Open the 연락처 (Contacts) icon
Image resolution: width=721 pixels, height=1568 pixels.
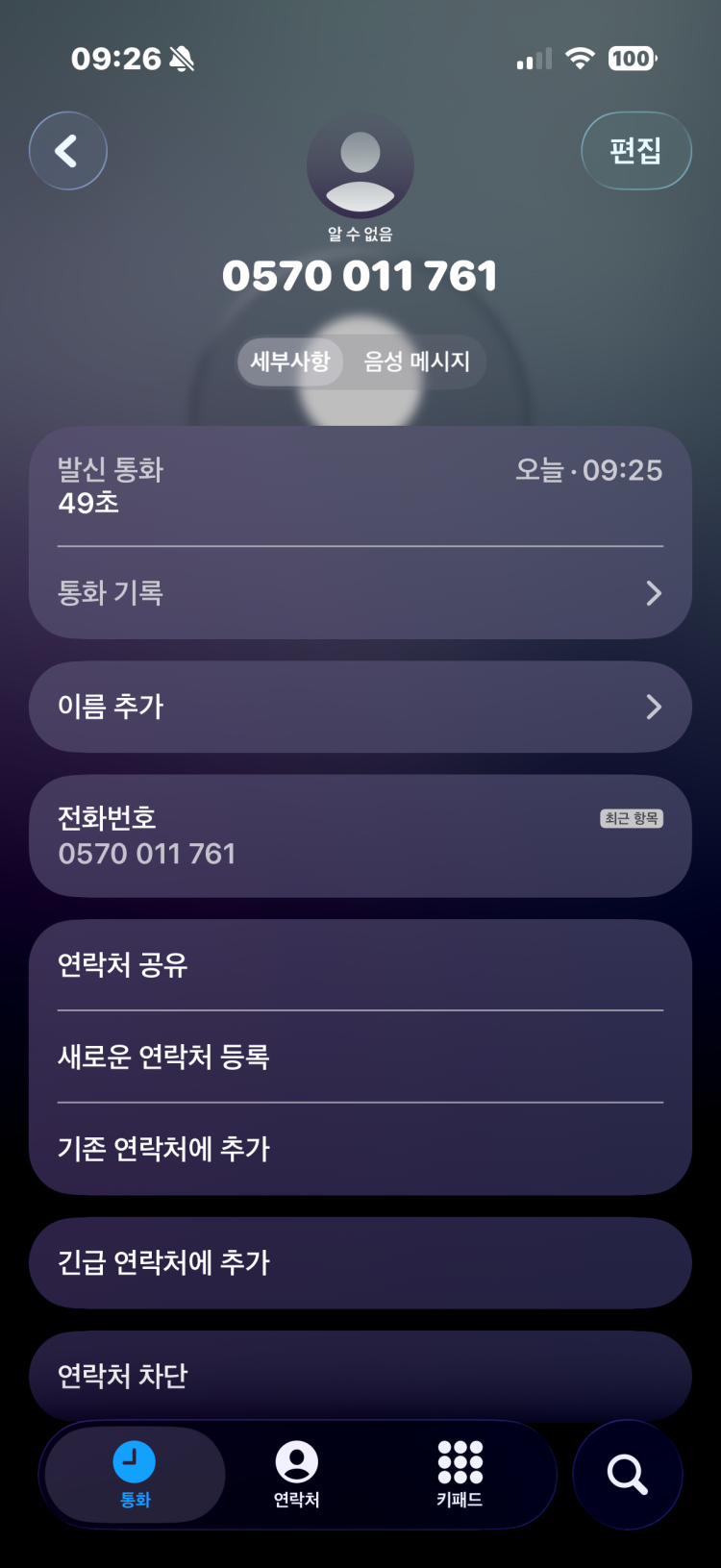(296, 1457)
